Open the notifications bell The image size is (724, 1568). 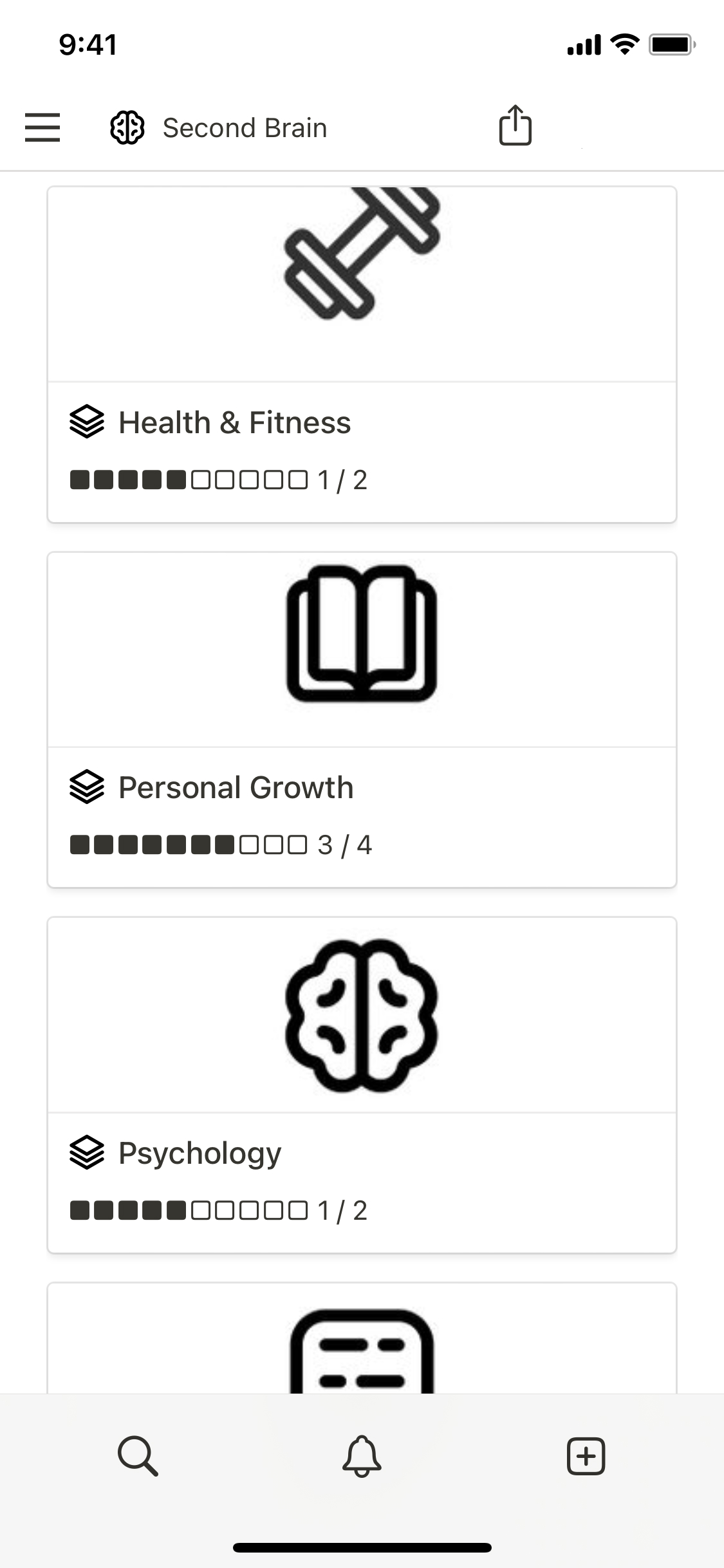[362, 1455]
